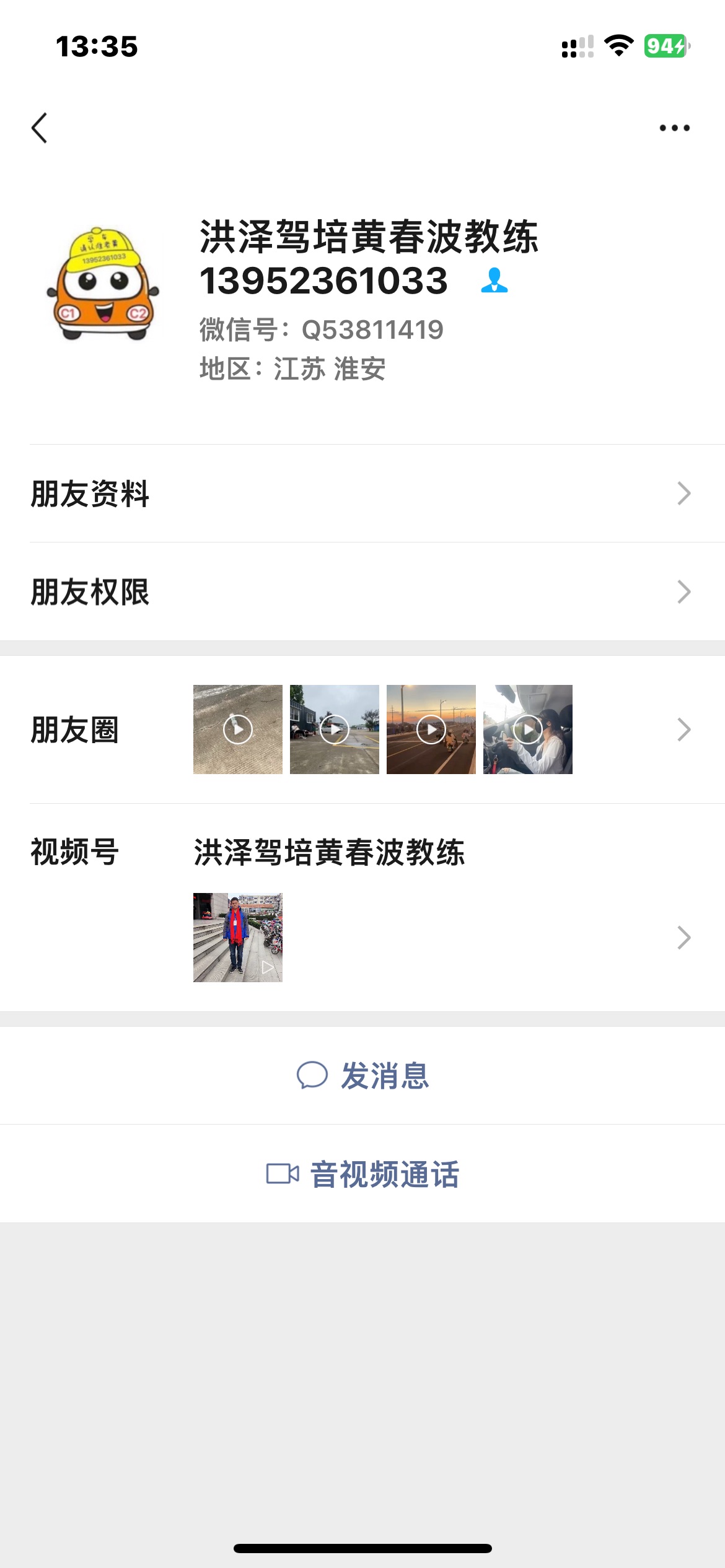Screen dimensions: 725x1568
Task: View the contact's car avatar picture
Action: 103,284
